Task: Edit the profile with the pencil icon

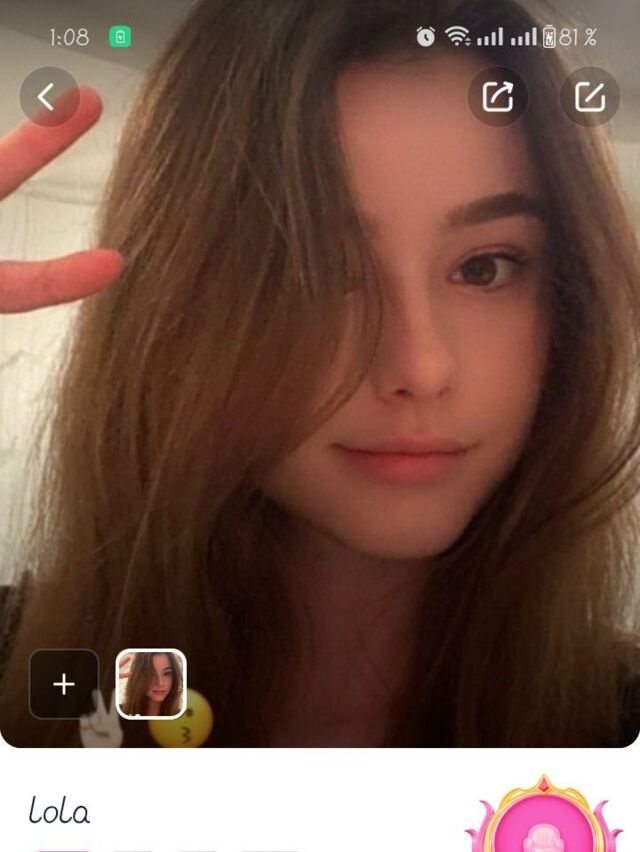Action: [x=589, y=97]
